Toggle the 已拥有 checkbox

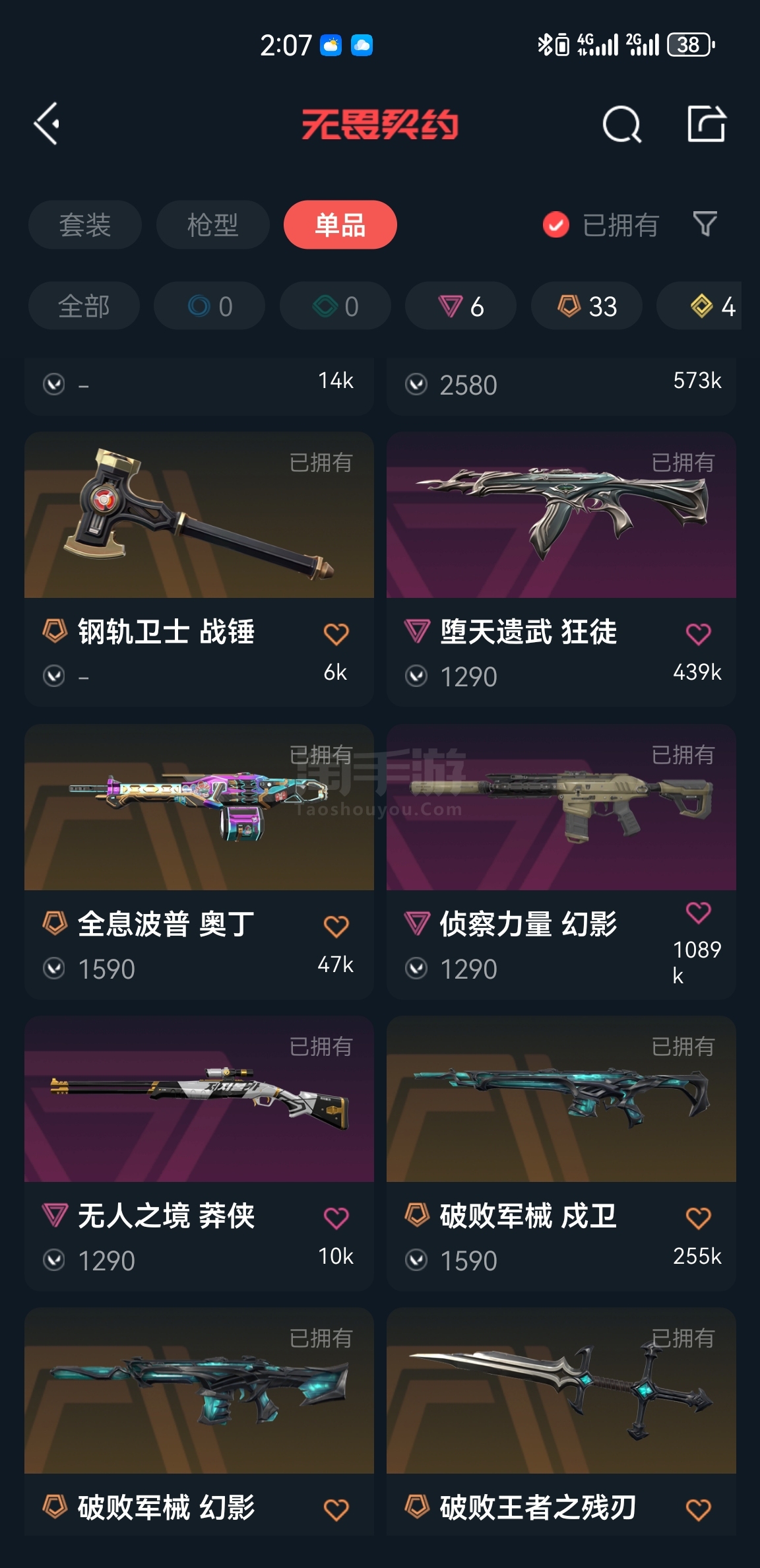[x=556, y=225]
